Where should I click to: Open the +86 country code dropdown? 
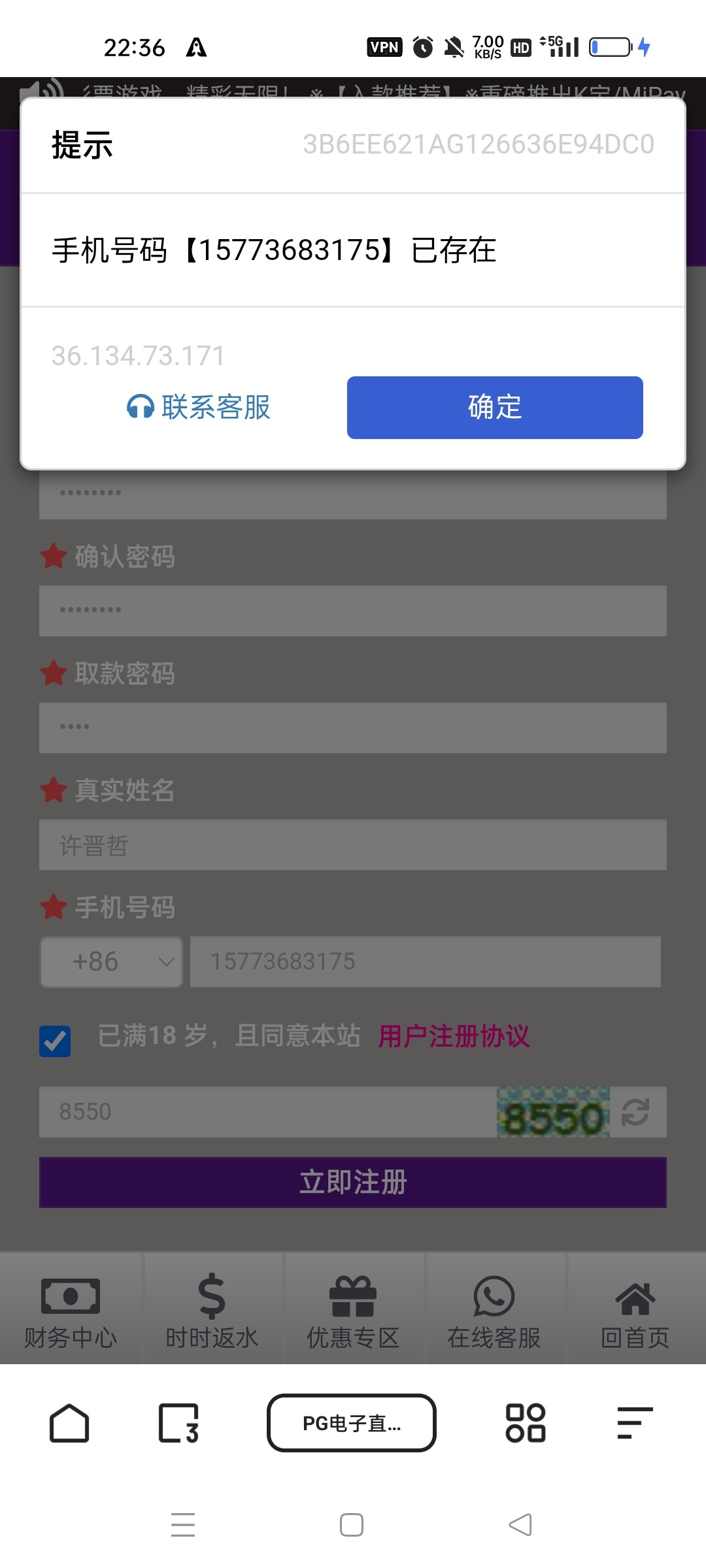[110, 961]
